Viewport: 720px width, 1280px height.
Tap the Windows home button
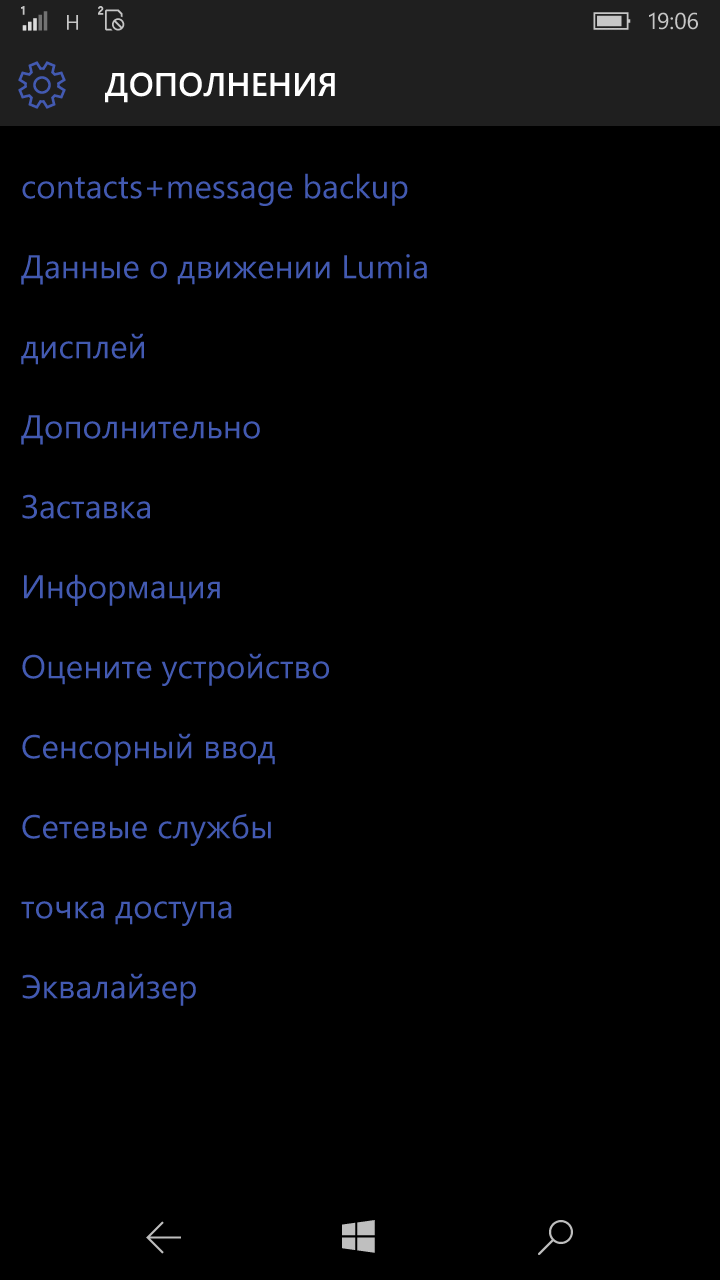pos(358,1237)
